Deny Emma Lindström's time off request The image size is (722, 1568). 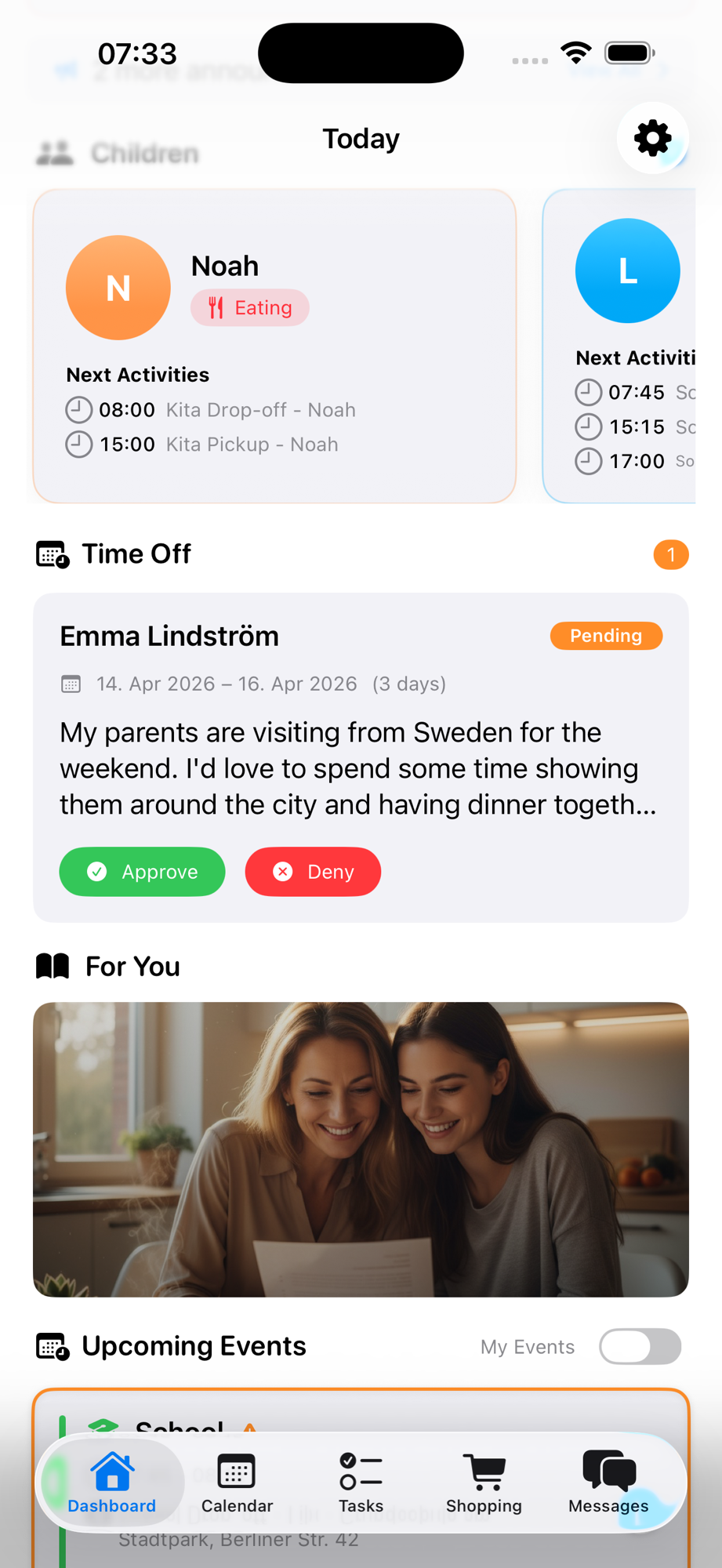tap(313, 872)
